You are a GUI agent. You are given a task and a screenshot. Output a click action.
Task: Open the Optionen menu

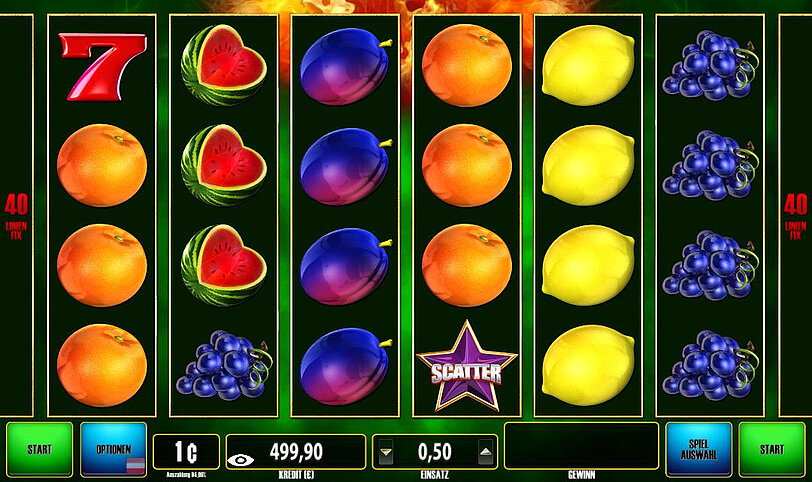pos(113,449)
